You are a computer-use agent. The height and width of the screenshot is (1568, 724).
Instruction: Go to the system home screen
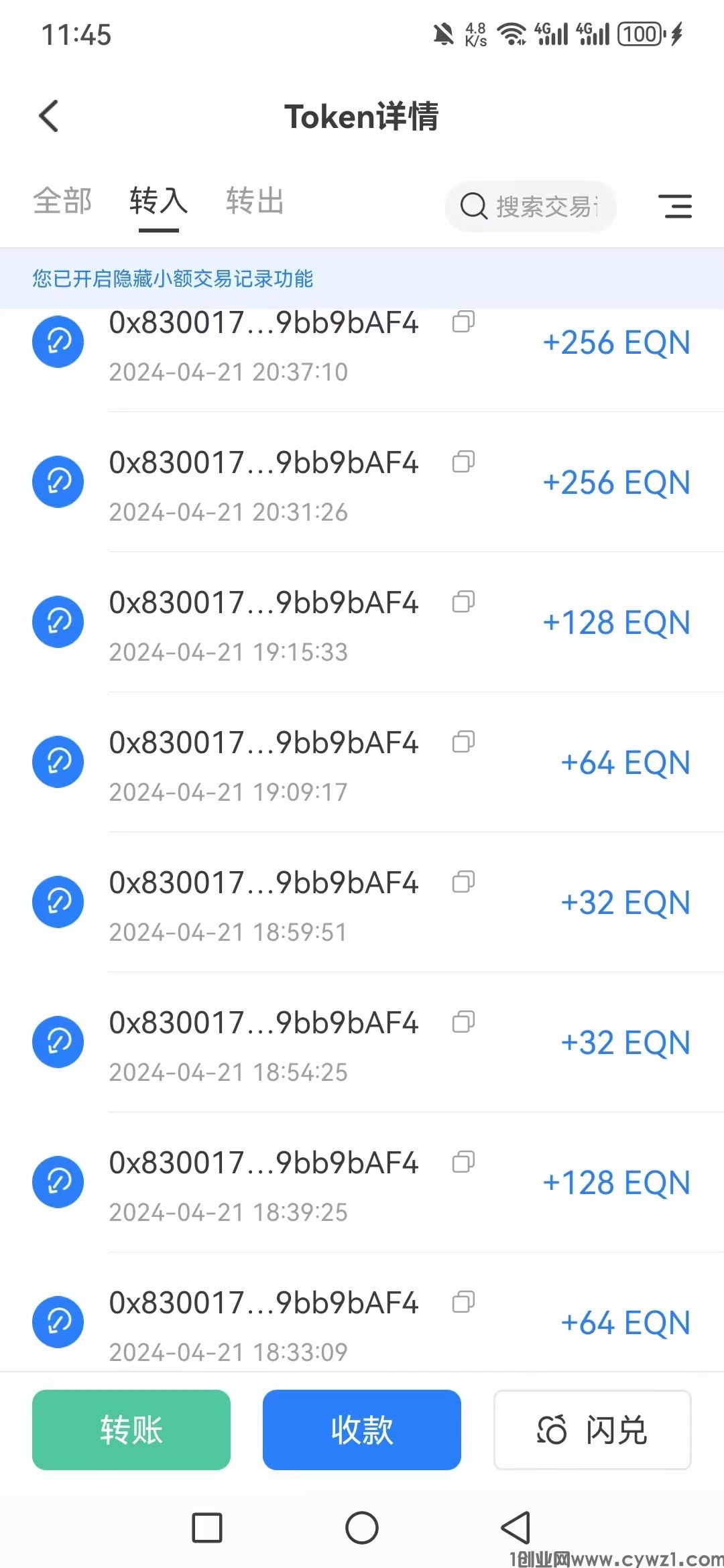[x=362, y=1528]
